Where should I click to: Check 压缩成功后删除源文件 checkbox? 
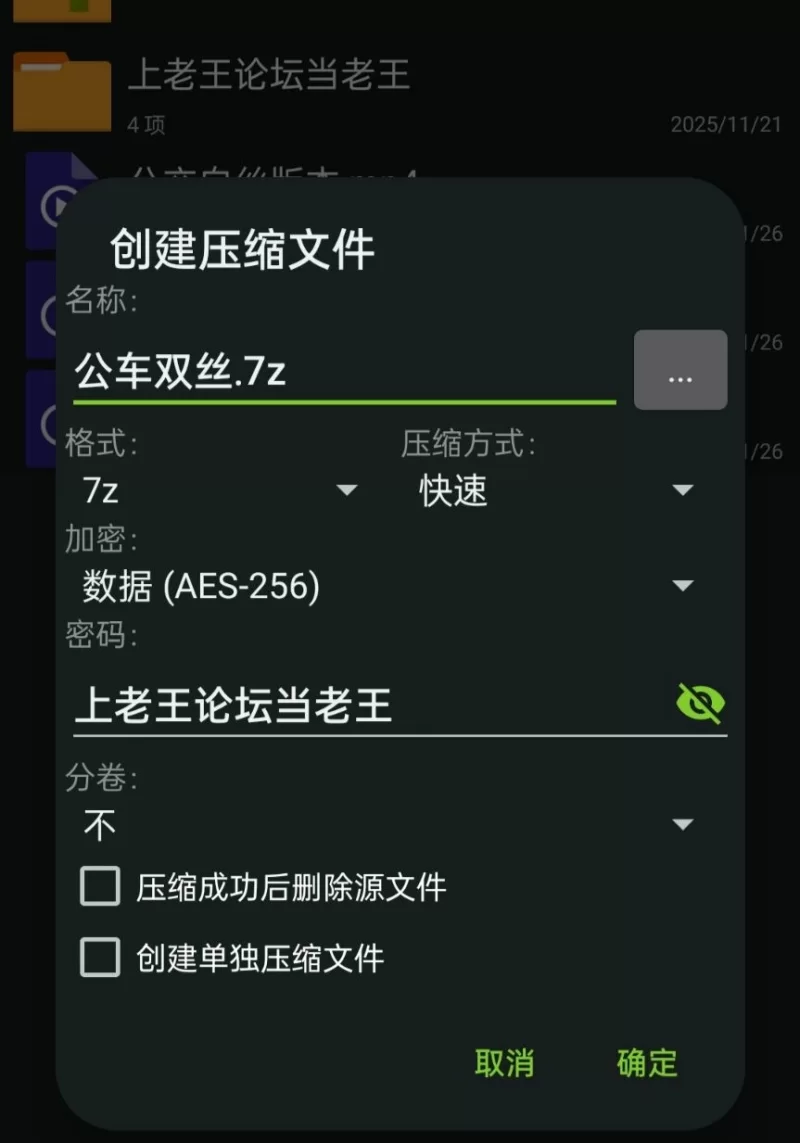pyautogui.click(x=100, y=887)
